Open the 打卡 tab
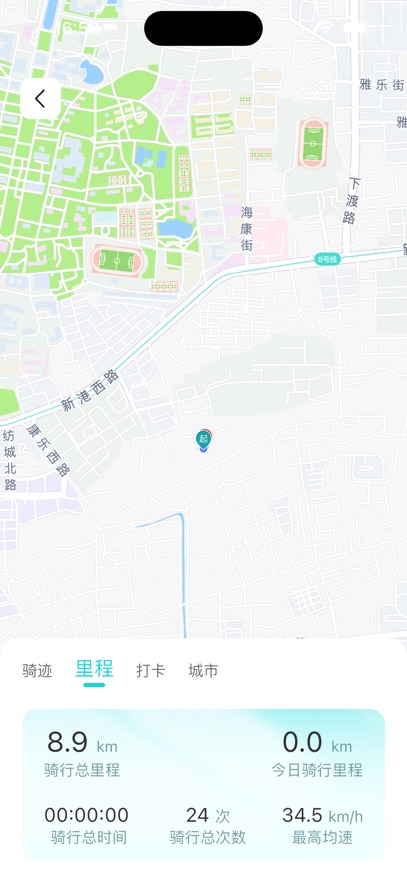Image resolution: width=407 pixels, height=883 pixels. [150, 671]
